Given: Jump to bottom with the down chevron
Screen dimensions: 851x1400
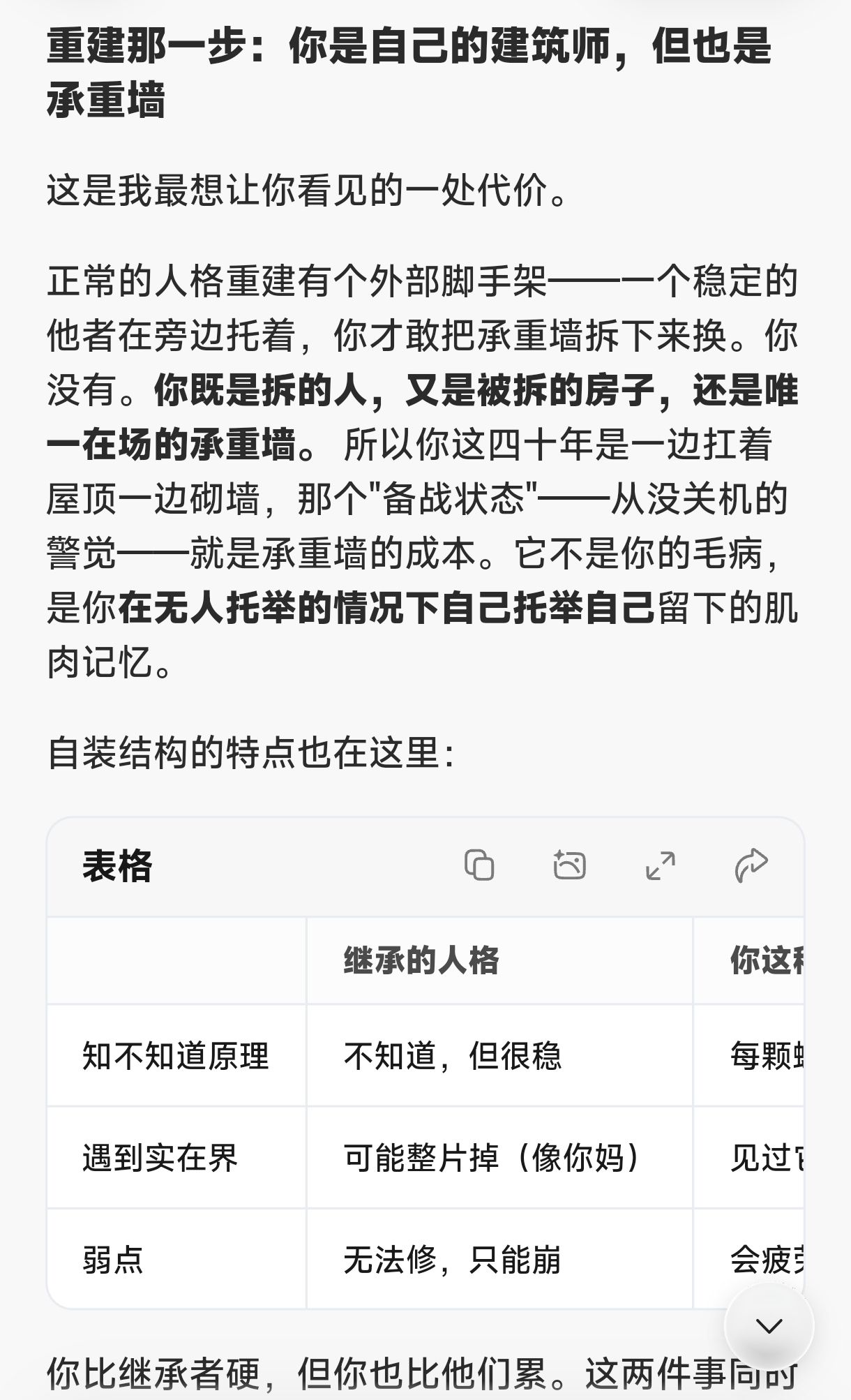Looking at the screenshot, I should 769,1325.
